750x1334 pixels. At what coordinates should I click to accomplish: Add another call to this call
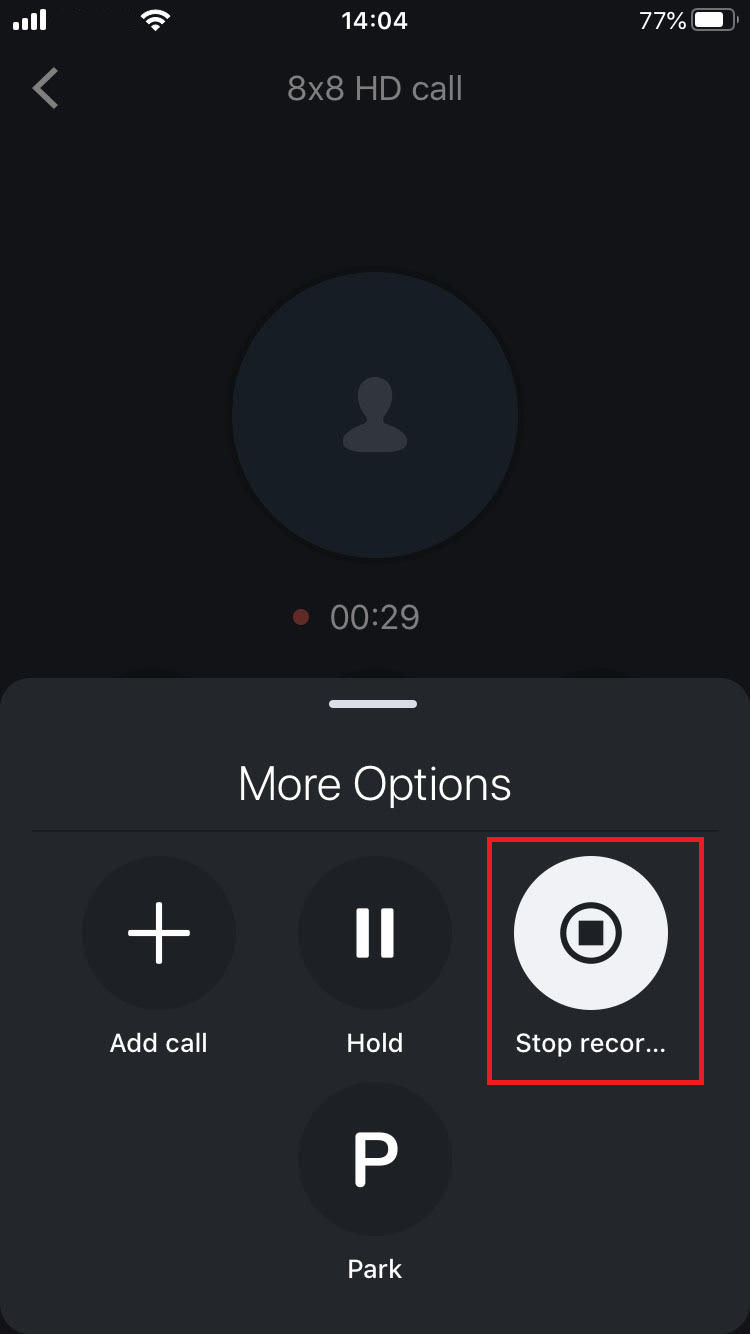[159, 932]
